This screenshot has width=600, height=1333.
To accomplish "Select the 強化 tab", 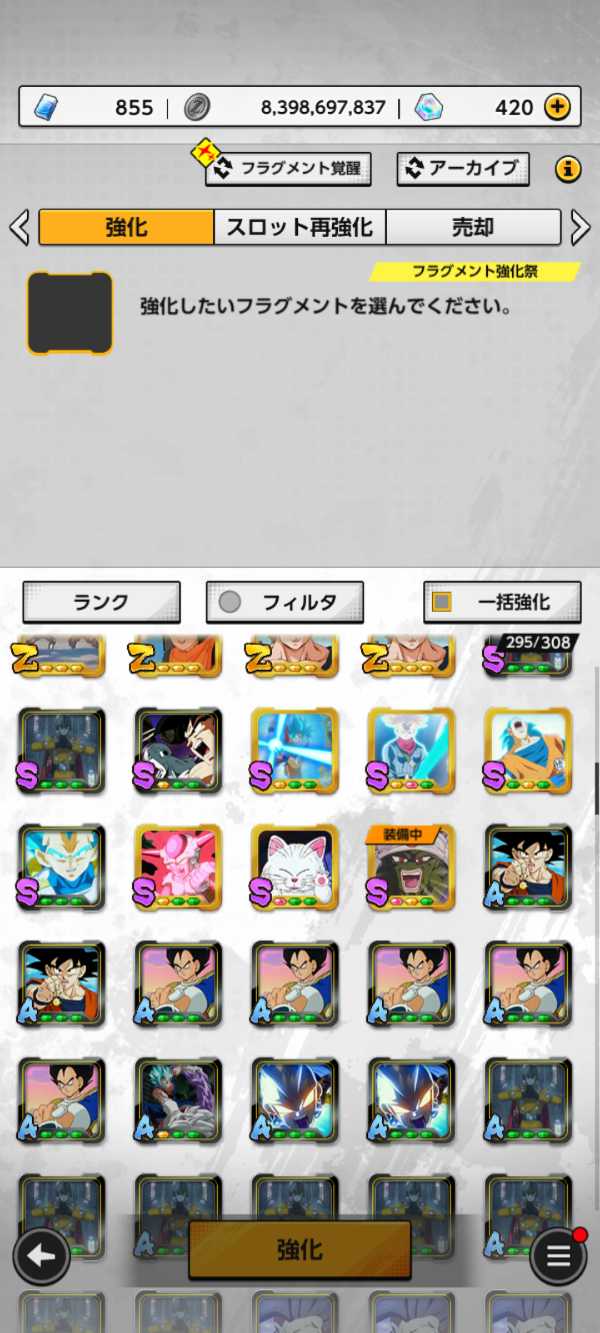I will tap(126, 227).
